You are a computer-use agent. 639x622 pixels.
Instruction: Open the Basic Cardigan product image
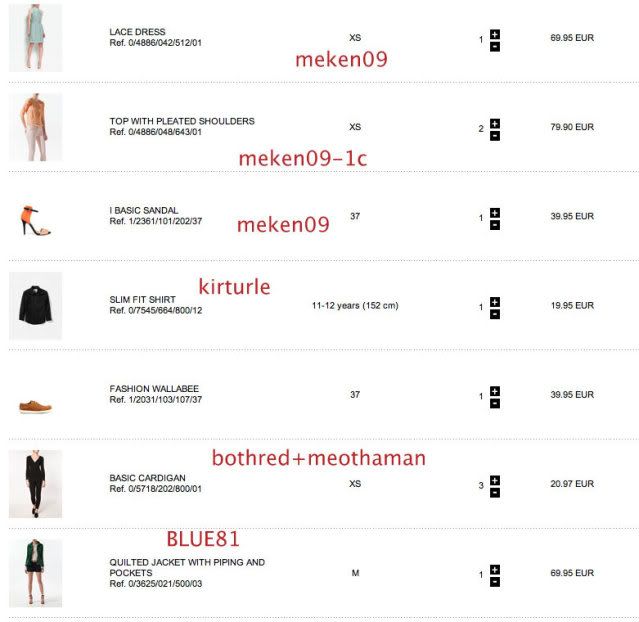click(x=35, y=484)
